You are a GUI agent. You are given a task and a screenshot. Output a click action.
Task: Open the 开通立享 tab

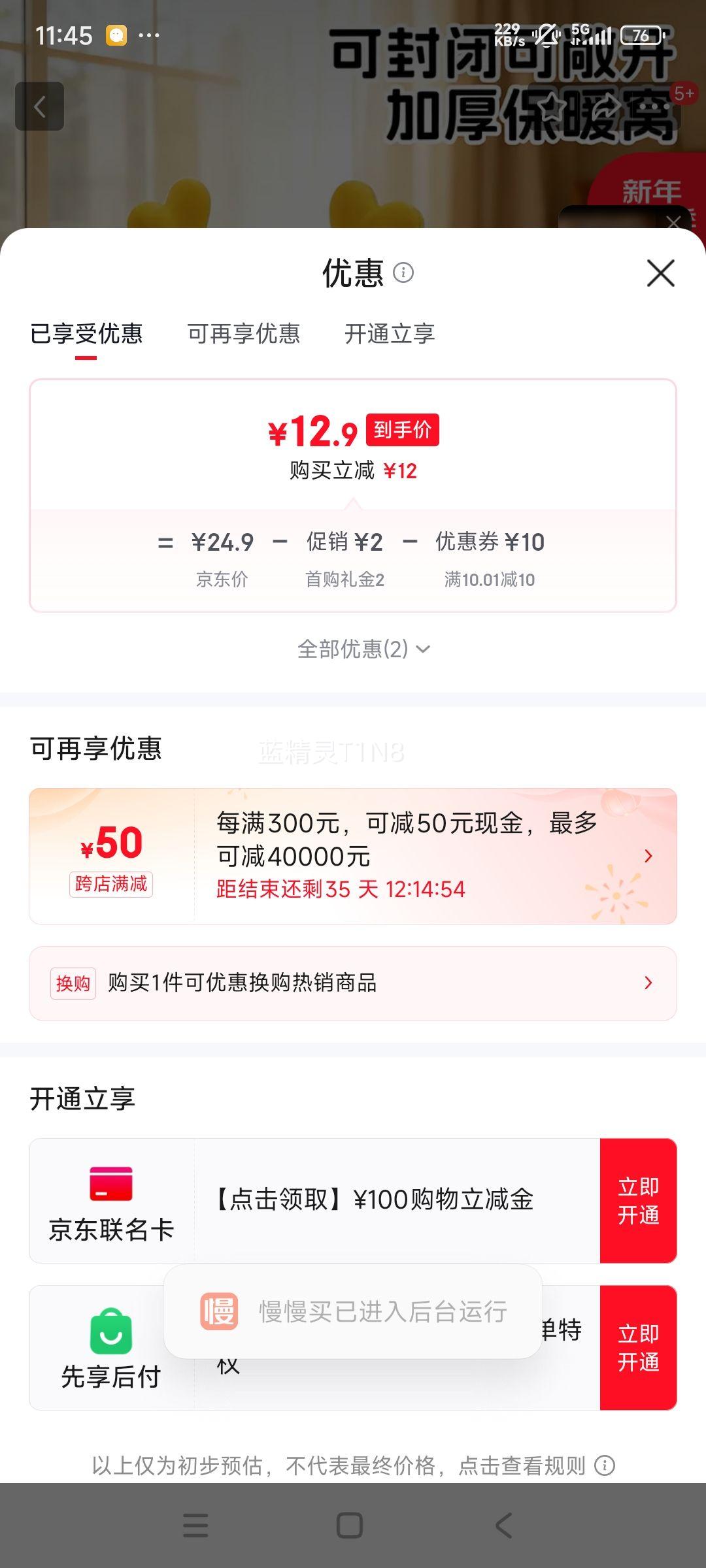pyautogui.click(x=389, y=335)
